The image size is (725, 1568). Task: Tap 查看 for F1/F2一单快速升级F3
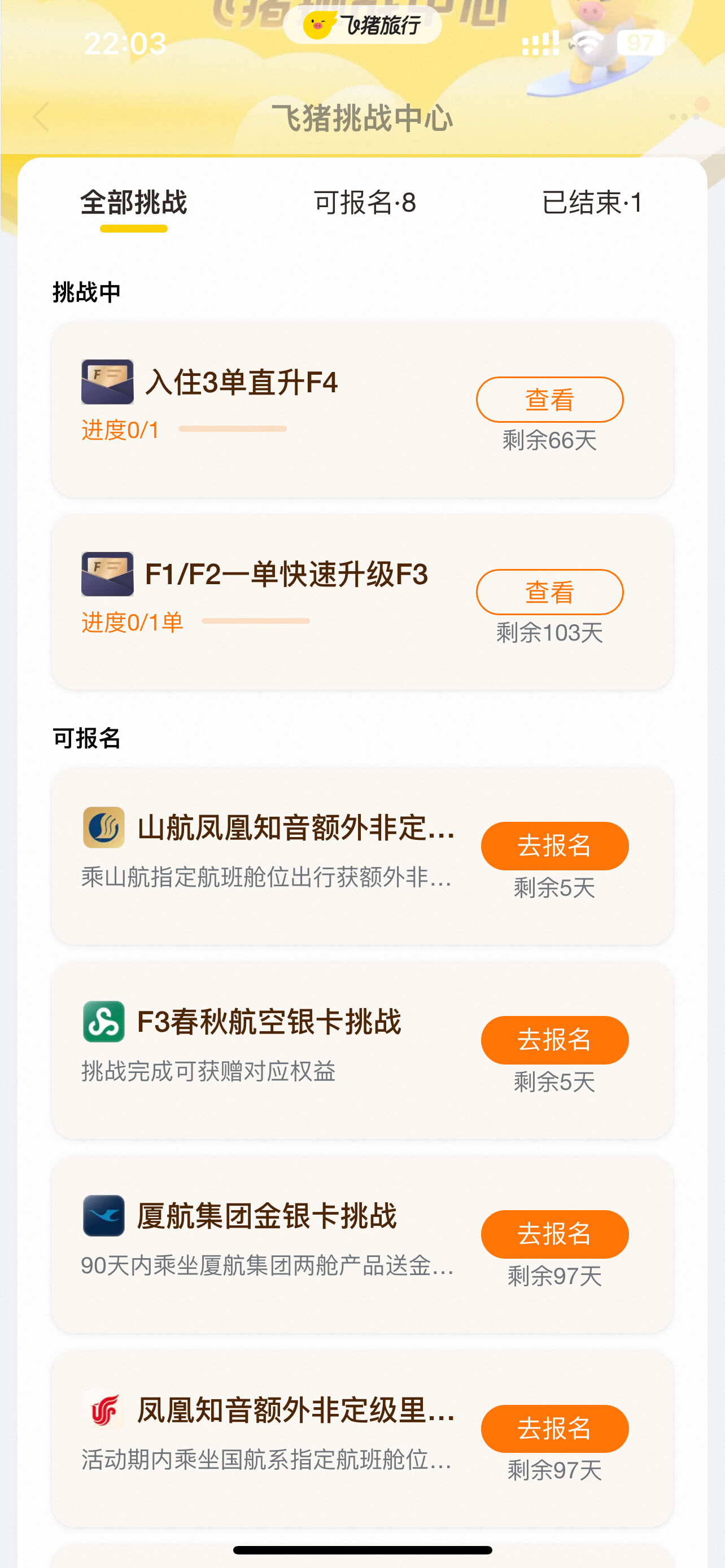549,592
